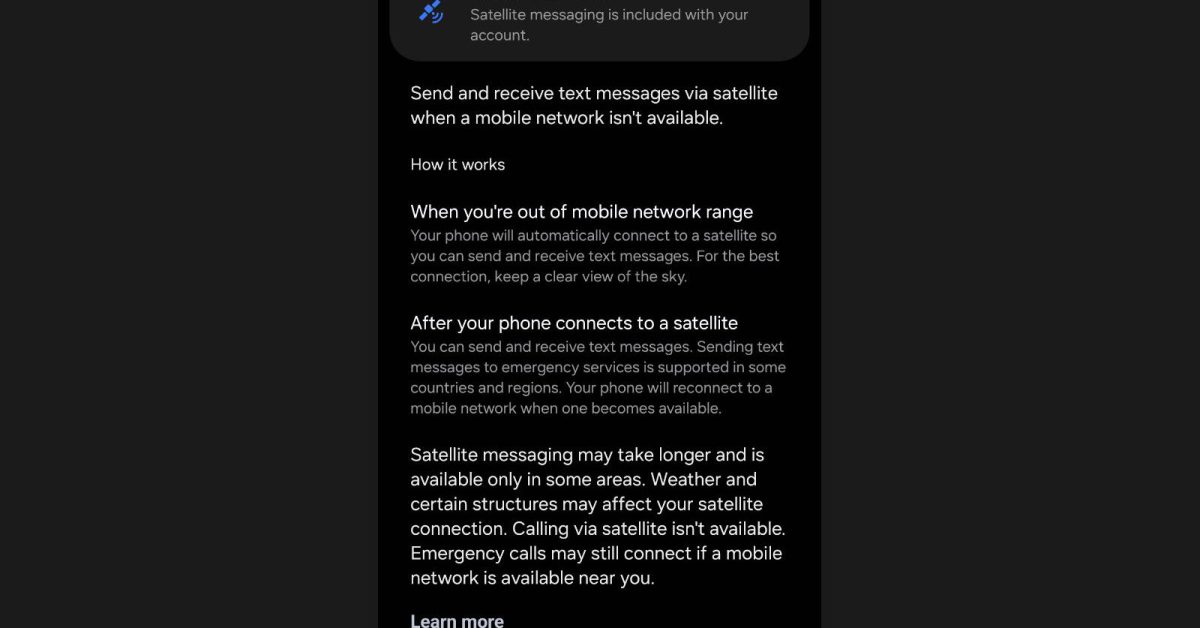Open the Learn more link

point(457,620)
